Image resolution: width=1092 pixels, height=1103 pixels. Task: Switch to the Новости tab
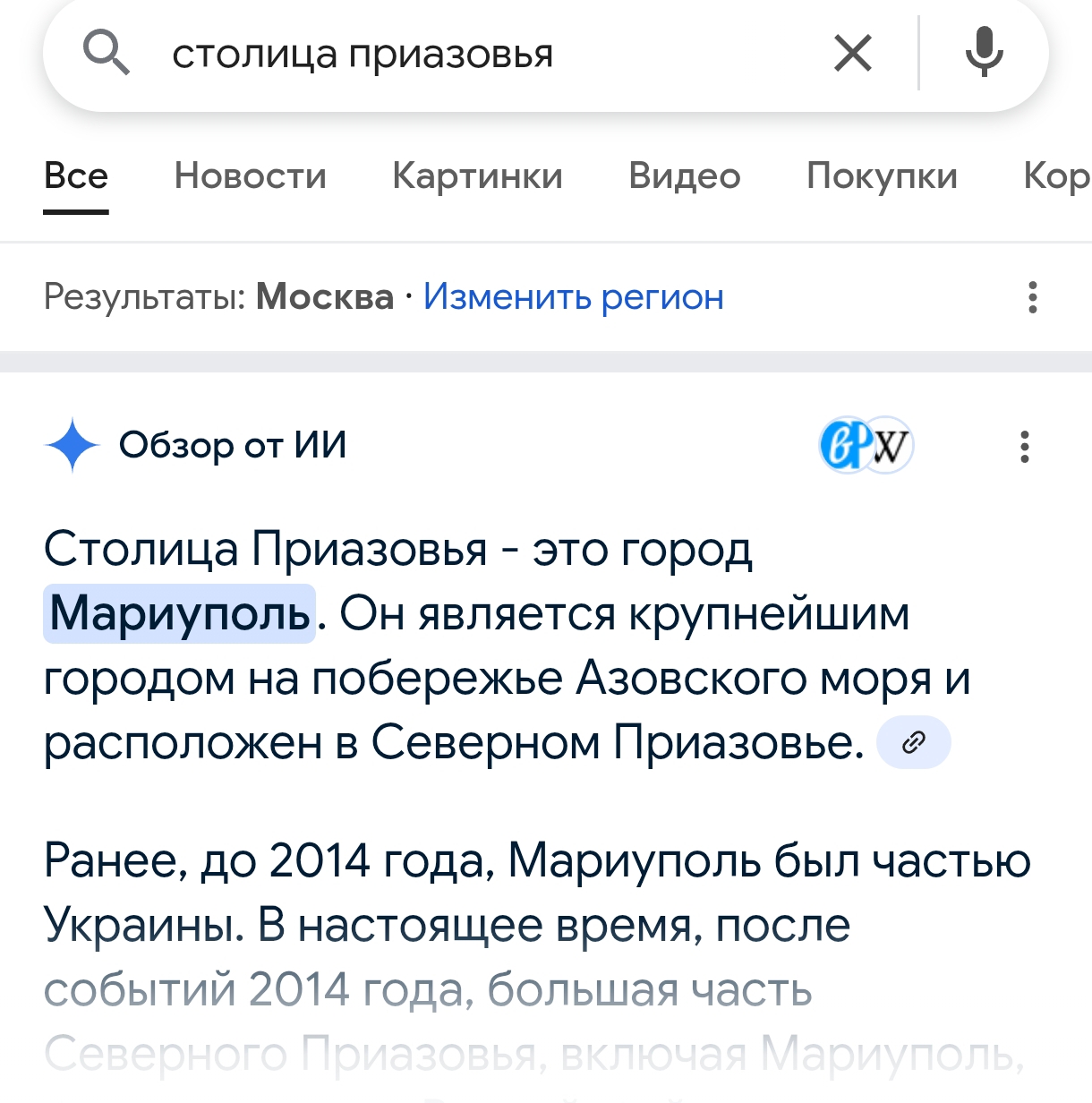251,175
